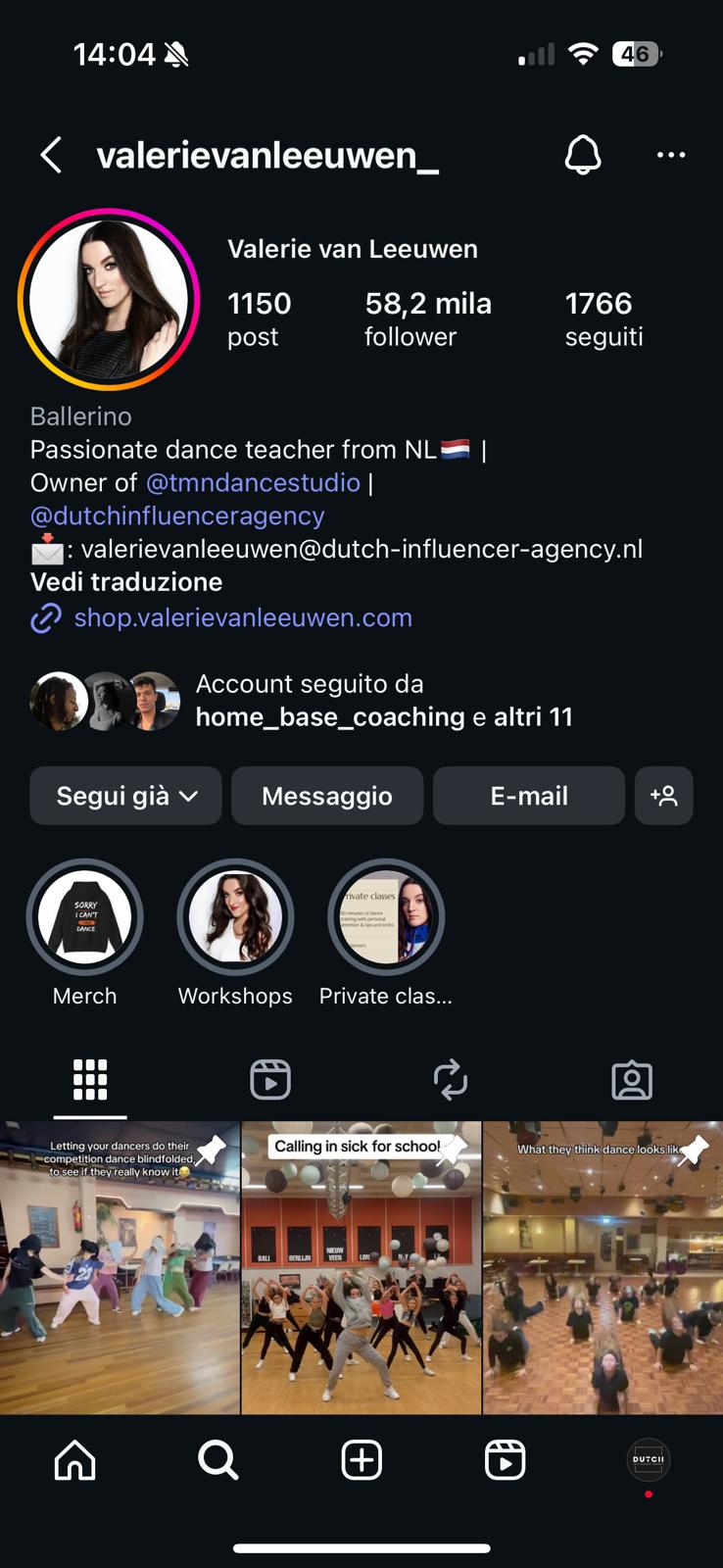This screenshot has height=1568, width=723.
Task: Tap Vedi traduzione to translate bio
Action: [x=126, y=582]
